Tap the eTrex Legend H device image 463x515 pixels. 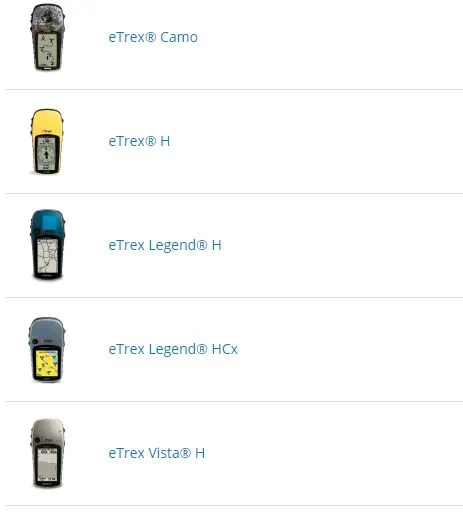47,245
